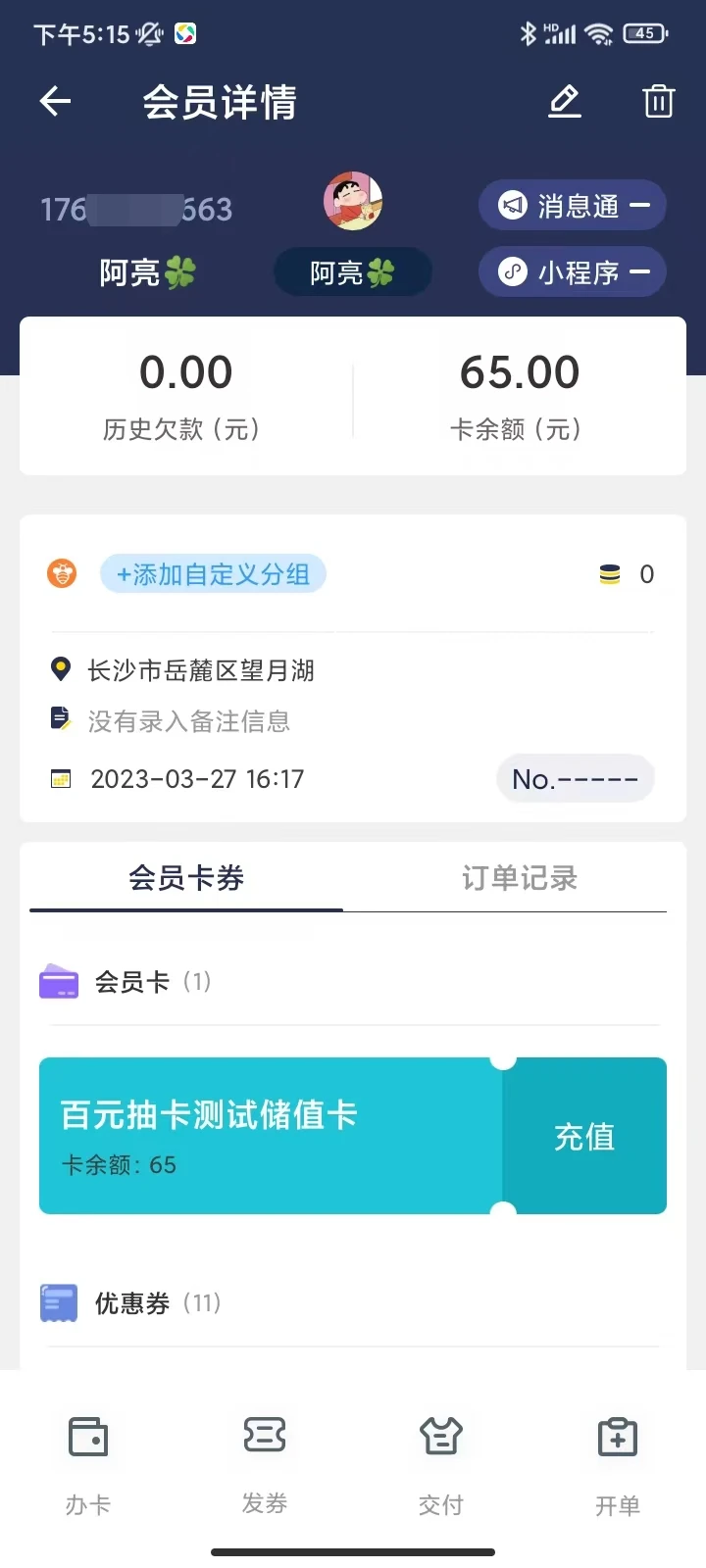Image resolution: width=706 pixels, height=1568 pixels.
Task: Open the No.----- number field
Action: pyautogui.click(x=576, y=778)
